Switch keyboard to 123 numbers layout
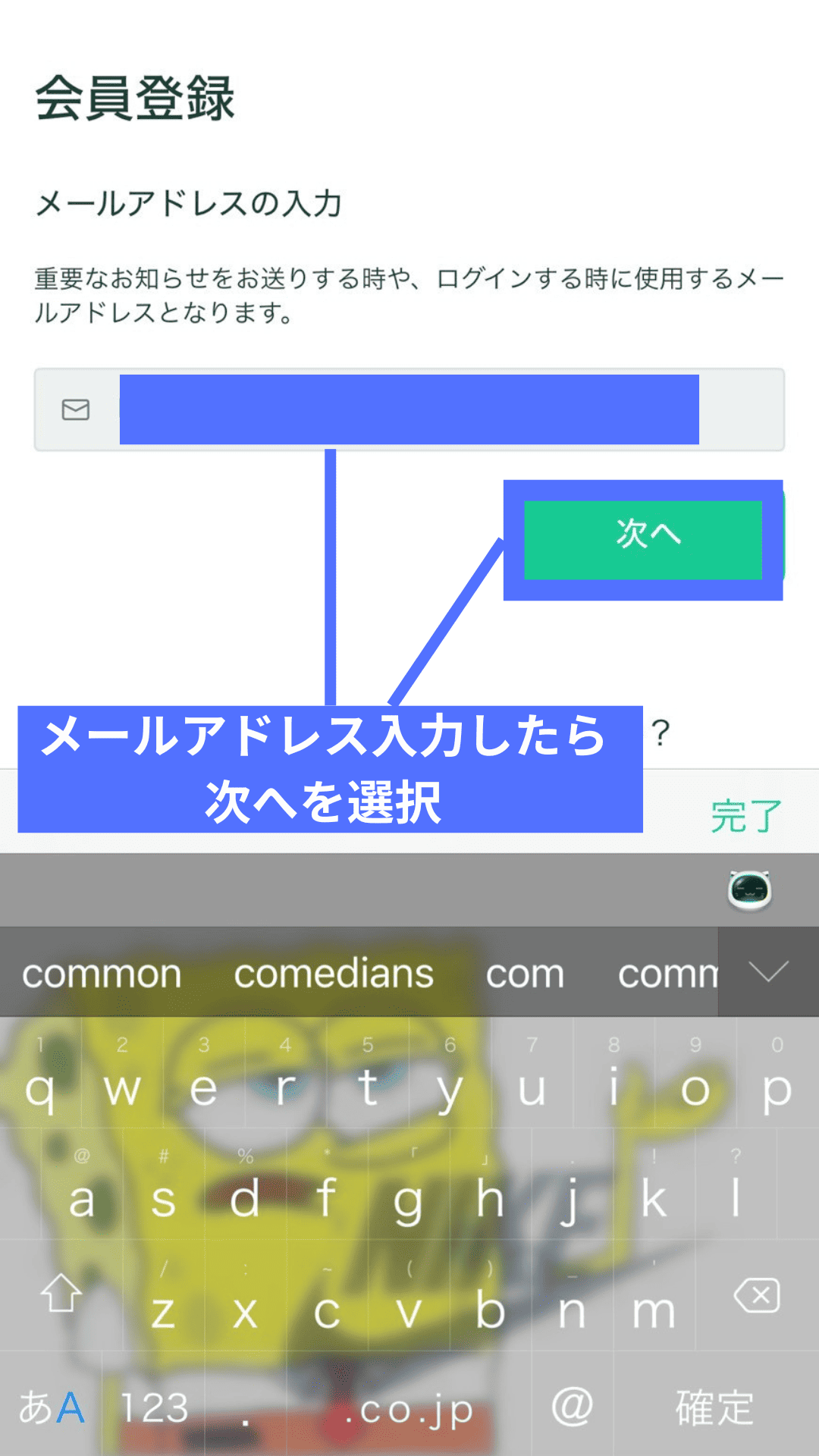Screen dimensions: 819x1456 [x=155, y=1409]
